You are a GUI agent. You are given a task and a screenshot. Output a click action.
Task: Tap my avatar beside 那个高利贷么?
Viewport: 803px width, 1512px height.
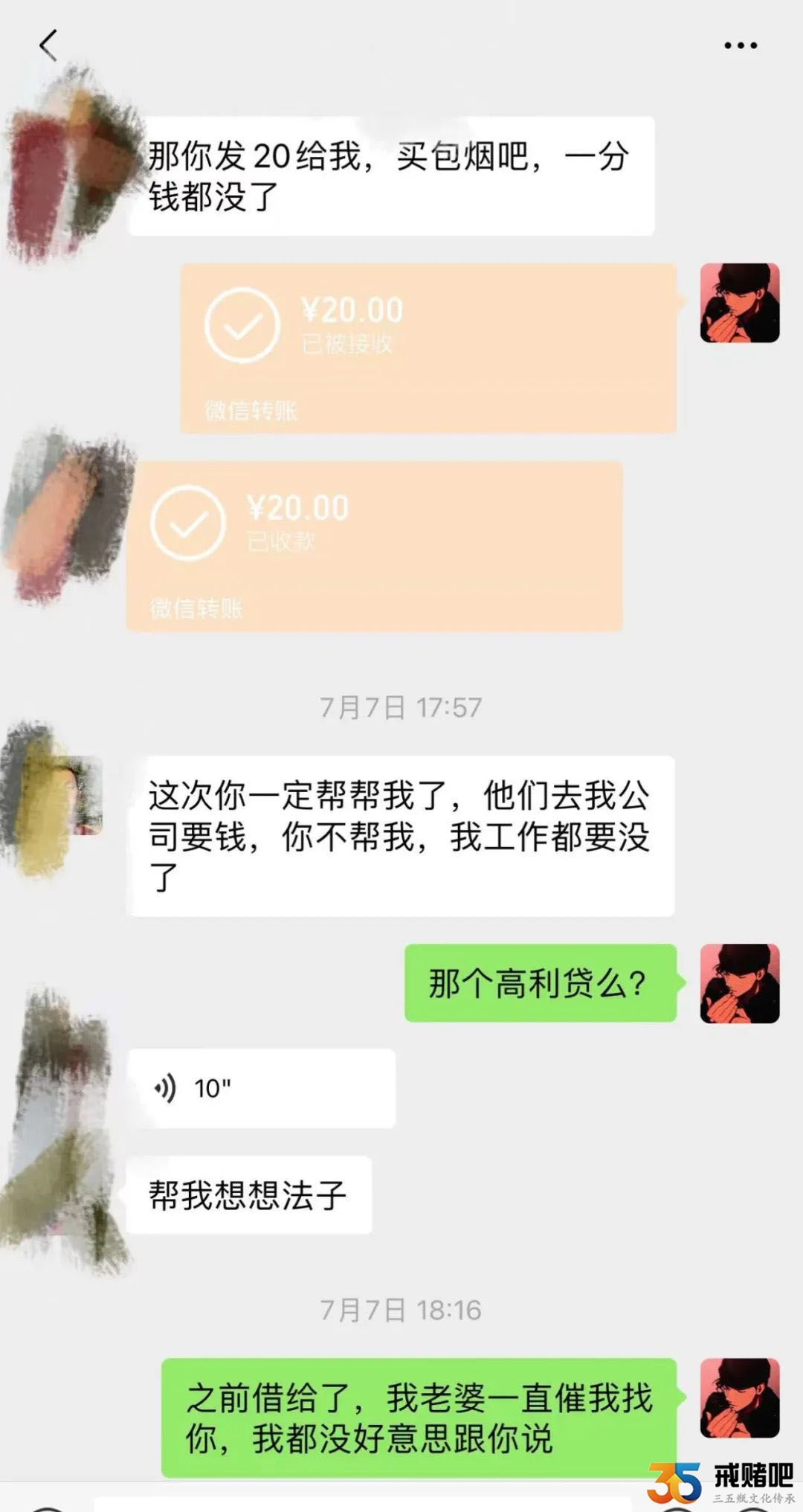[739, 983]
